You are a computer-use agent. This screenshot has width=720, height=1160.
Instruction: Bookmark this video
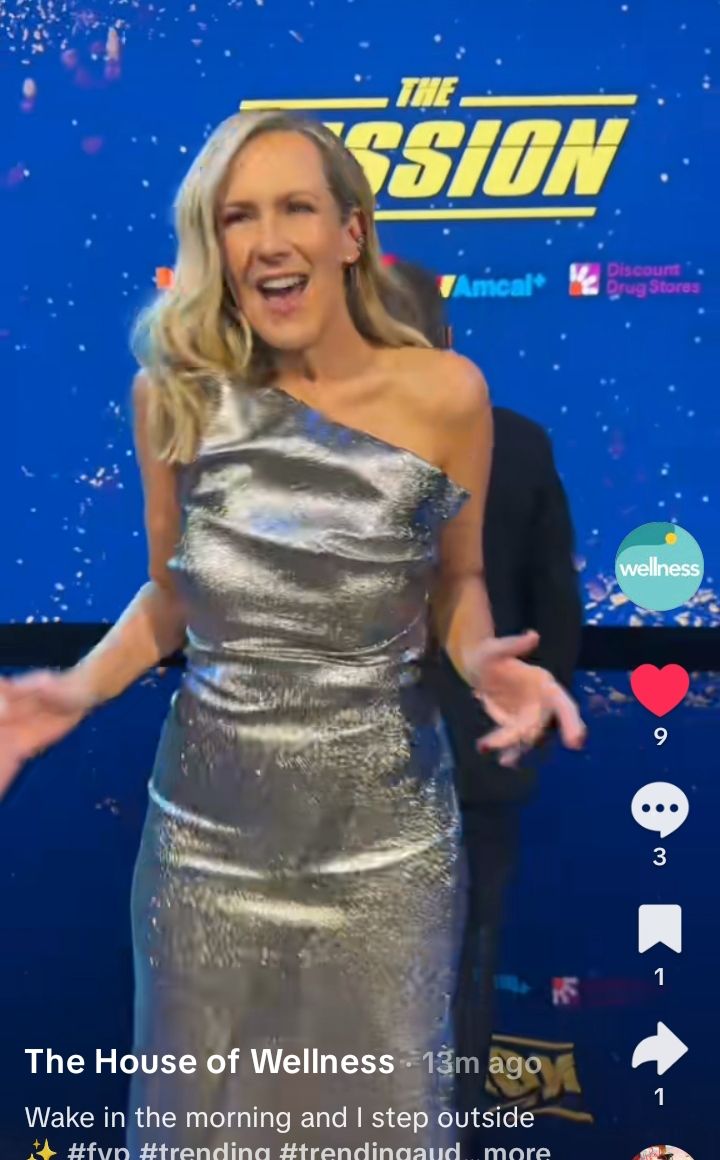pos(659,929)
